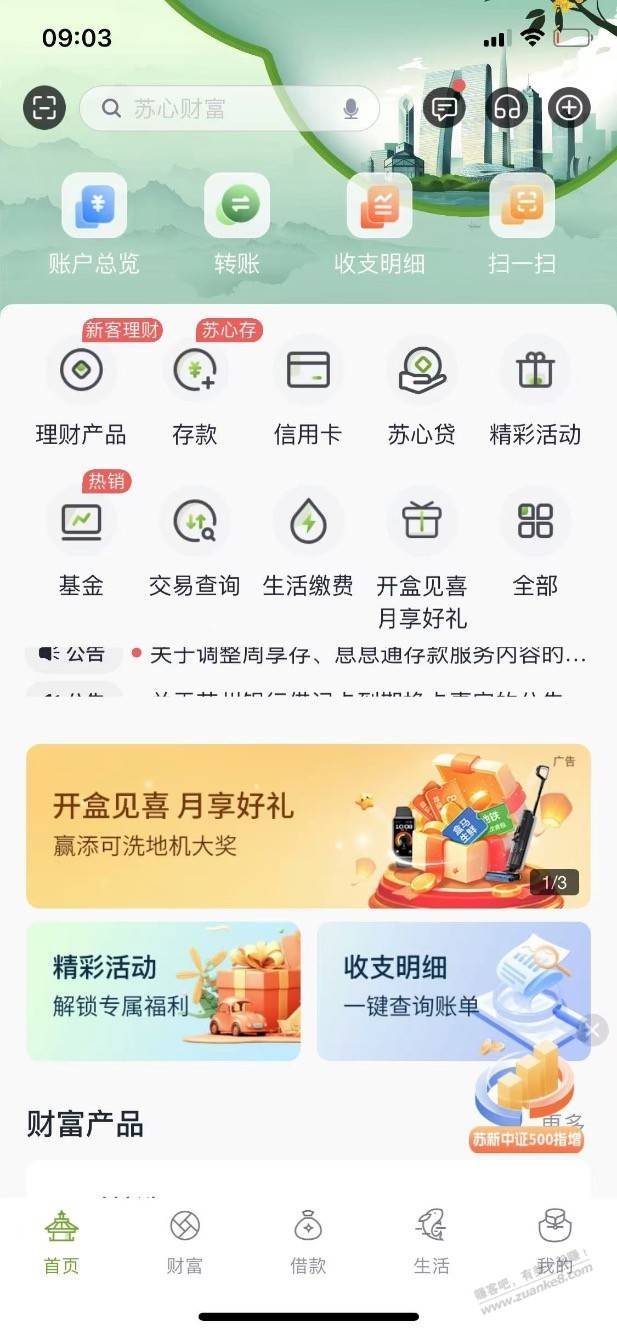Open the plus menu at top
This screenshot has width=617, height=1334.
click(569, 108)
